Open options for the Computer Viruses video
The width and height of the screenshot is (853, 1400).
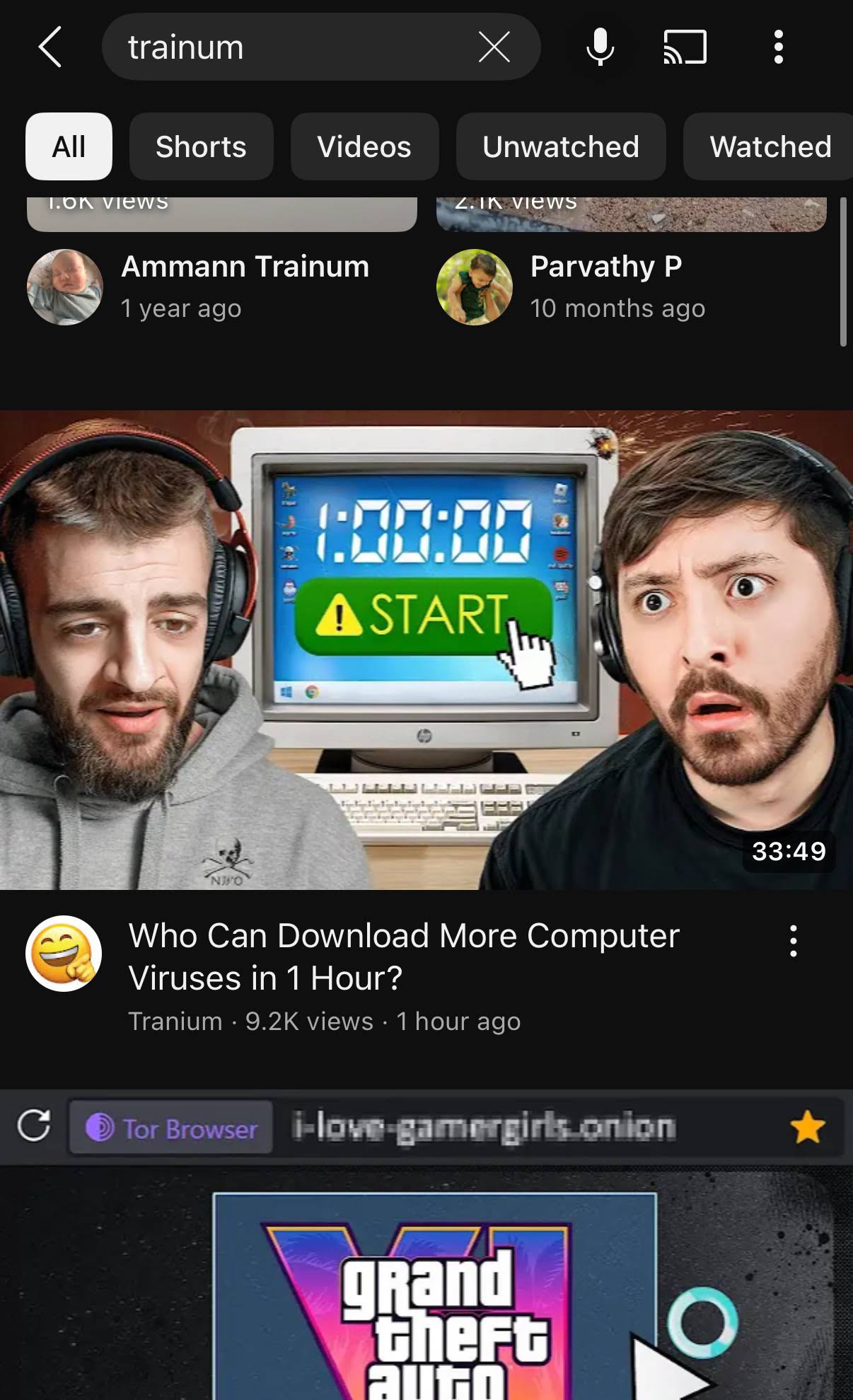click(x=793, y=941)
